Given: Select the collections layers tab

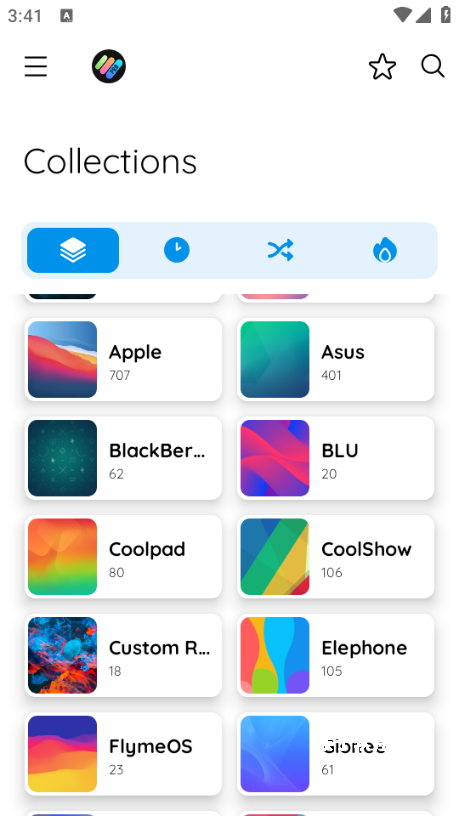Looking at the screenshot, I should [x=73, y=250].
